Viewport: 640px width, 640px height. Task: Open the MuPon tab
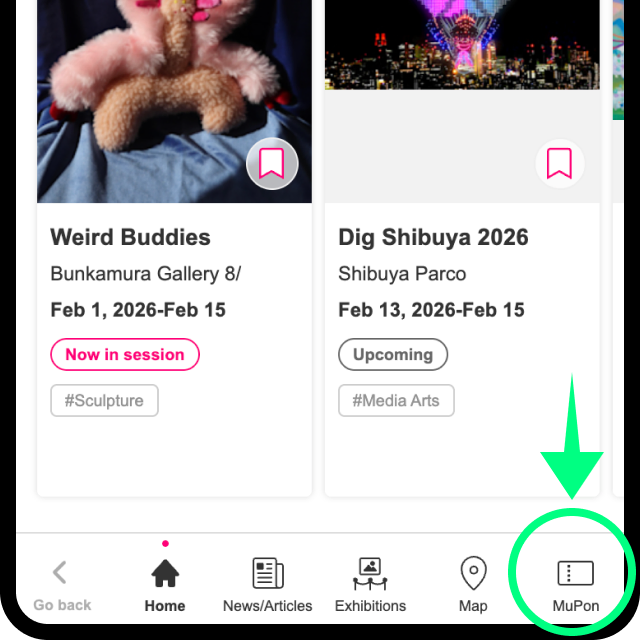[x=575, y=585]
